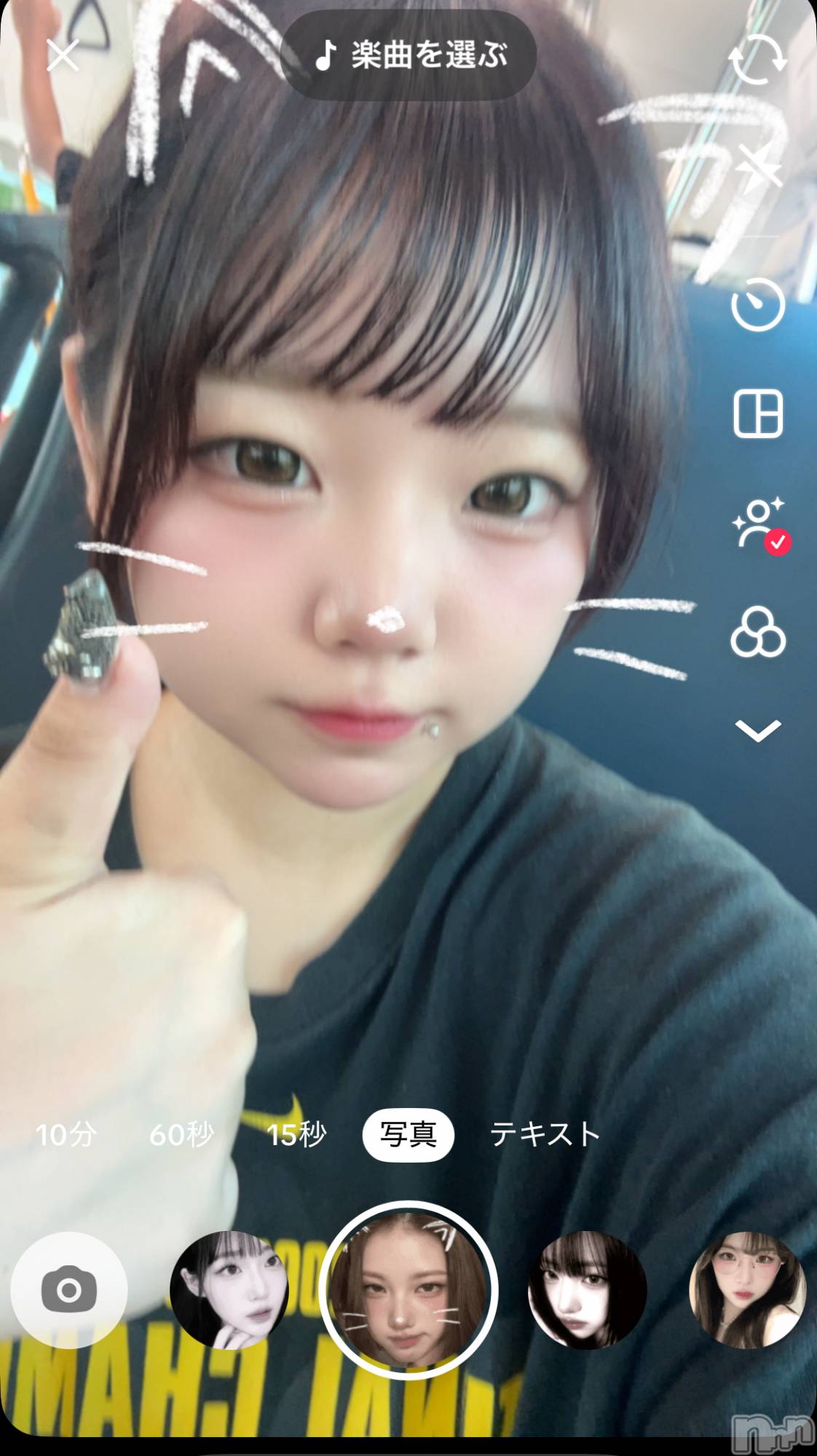This screenshot has width=817, height=1456.
Task: Select the 写真 mode
Action: pos(408,1134)
